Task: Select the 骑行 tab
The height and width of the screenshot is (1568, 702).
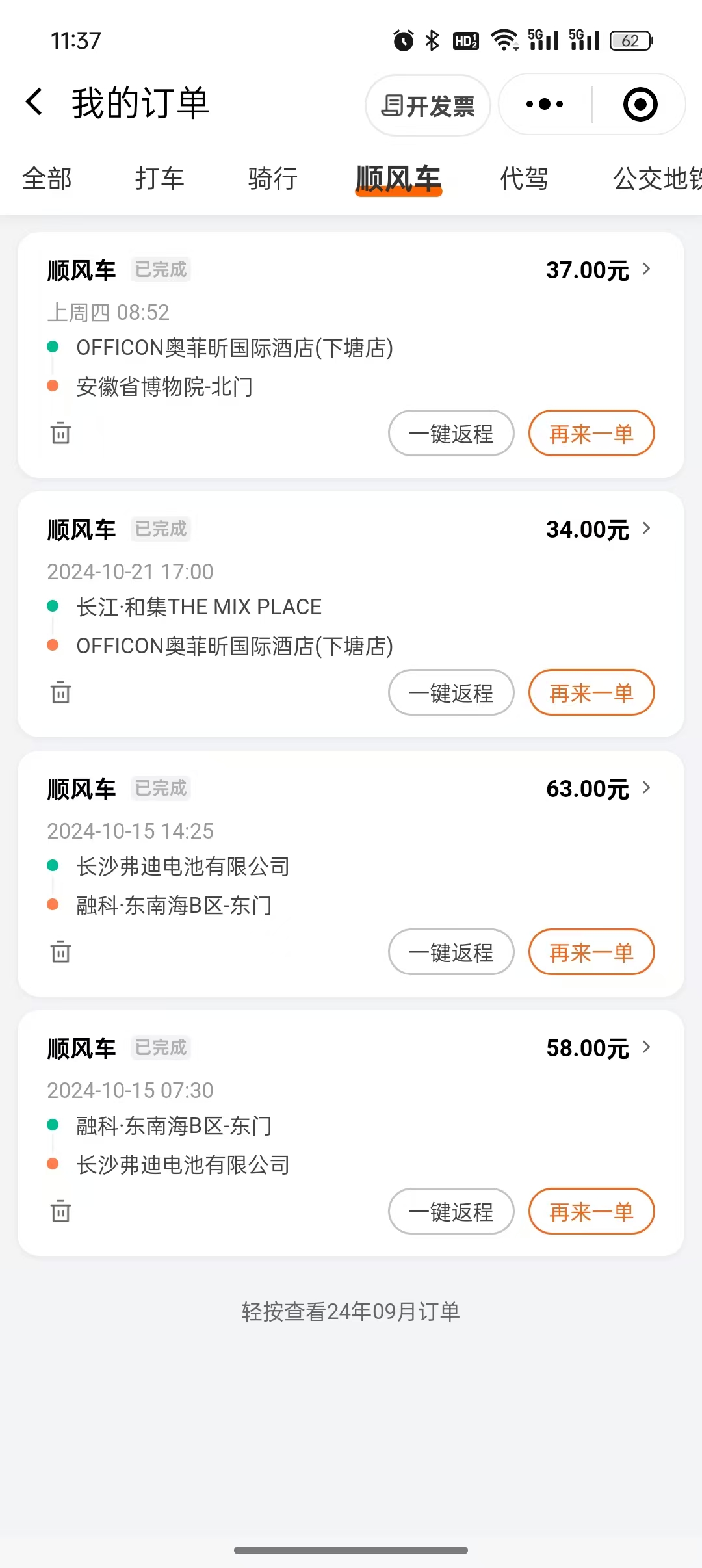Action: (273, 179)
